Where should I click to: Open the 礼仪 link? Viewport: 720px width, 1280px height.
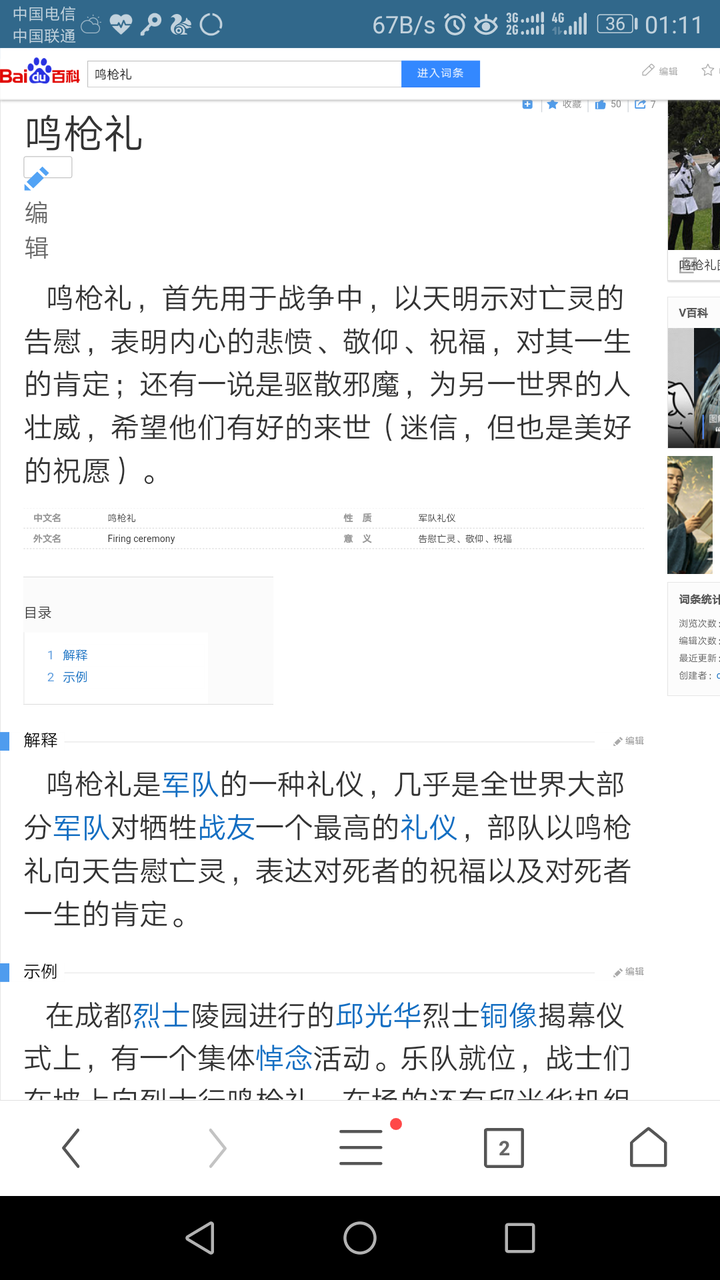coord(429,828)
